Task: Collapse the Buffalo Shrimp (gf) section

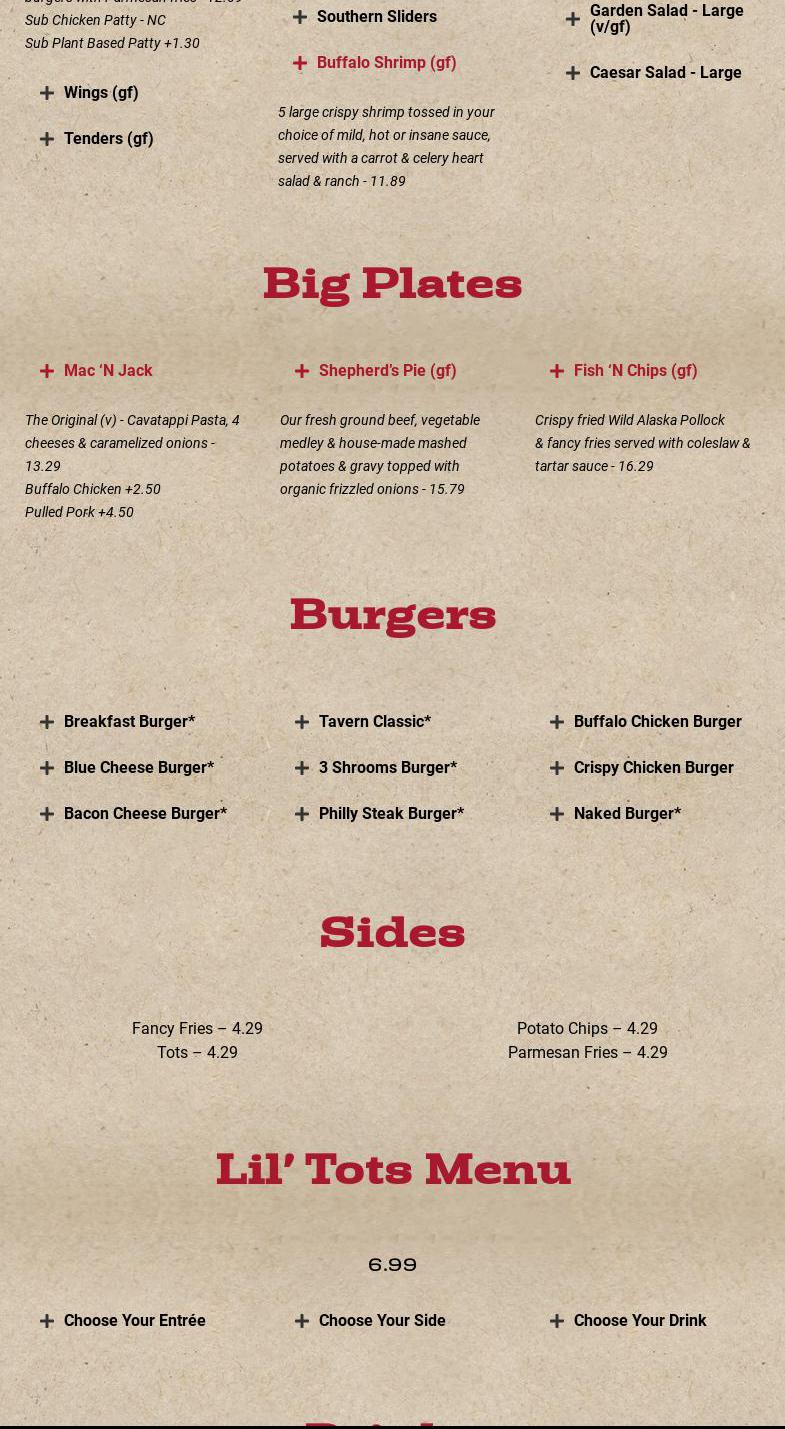Action: click(386, 63)
